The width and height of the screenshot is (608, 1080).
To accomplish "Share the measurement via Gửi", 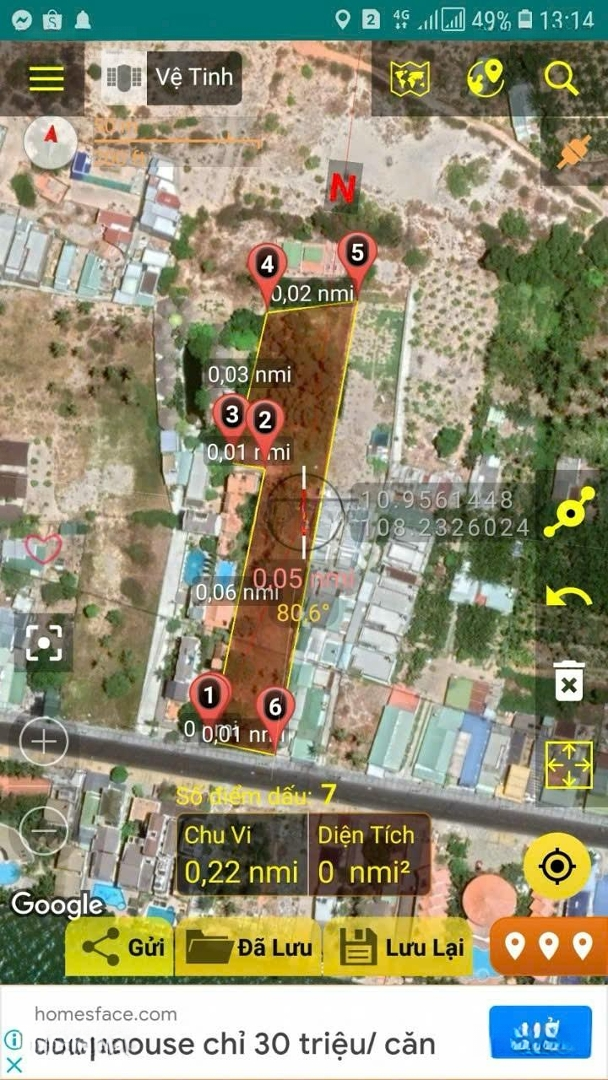I will pyautogui.click(x=119, y=947).
